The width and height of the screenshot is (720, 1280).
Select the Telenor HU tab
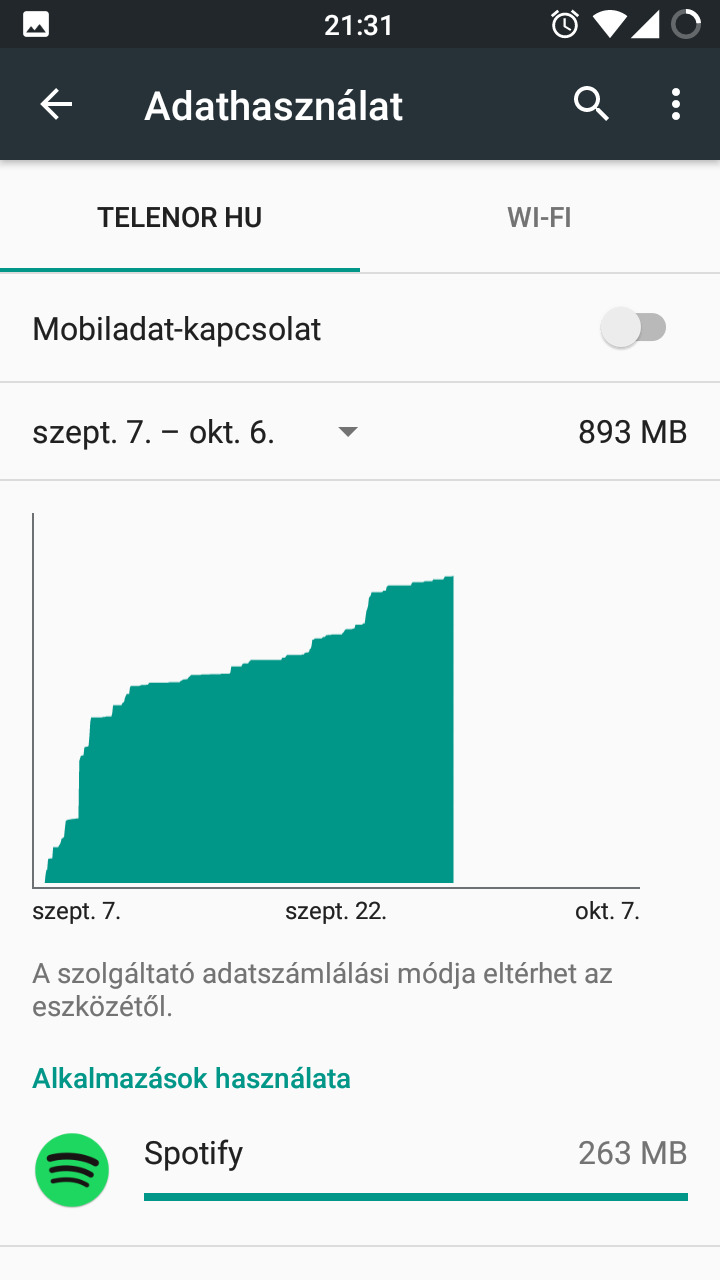(180, 218)
